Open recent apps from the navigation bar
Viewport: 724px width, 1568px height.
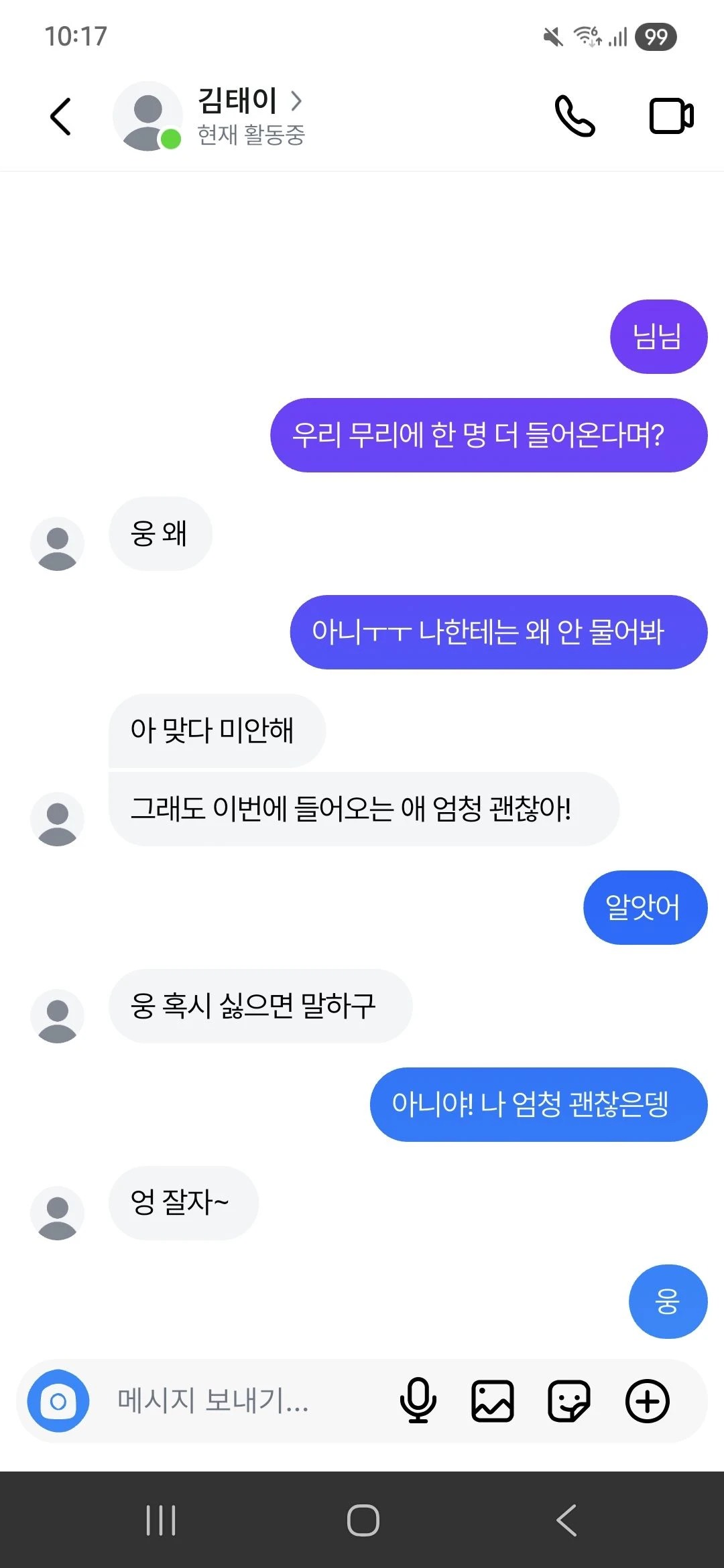point(161,1520)
